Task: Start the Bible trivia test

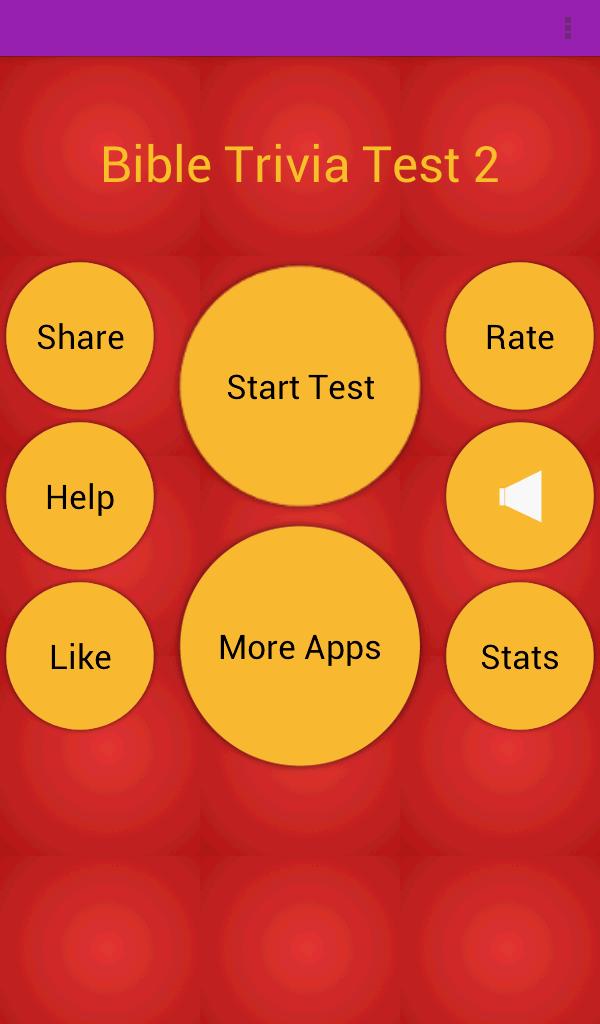Action: pos(300,386)
